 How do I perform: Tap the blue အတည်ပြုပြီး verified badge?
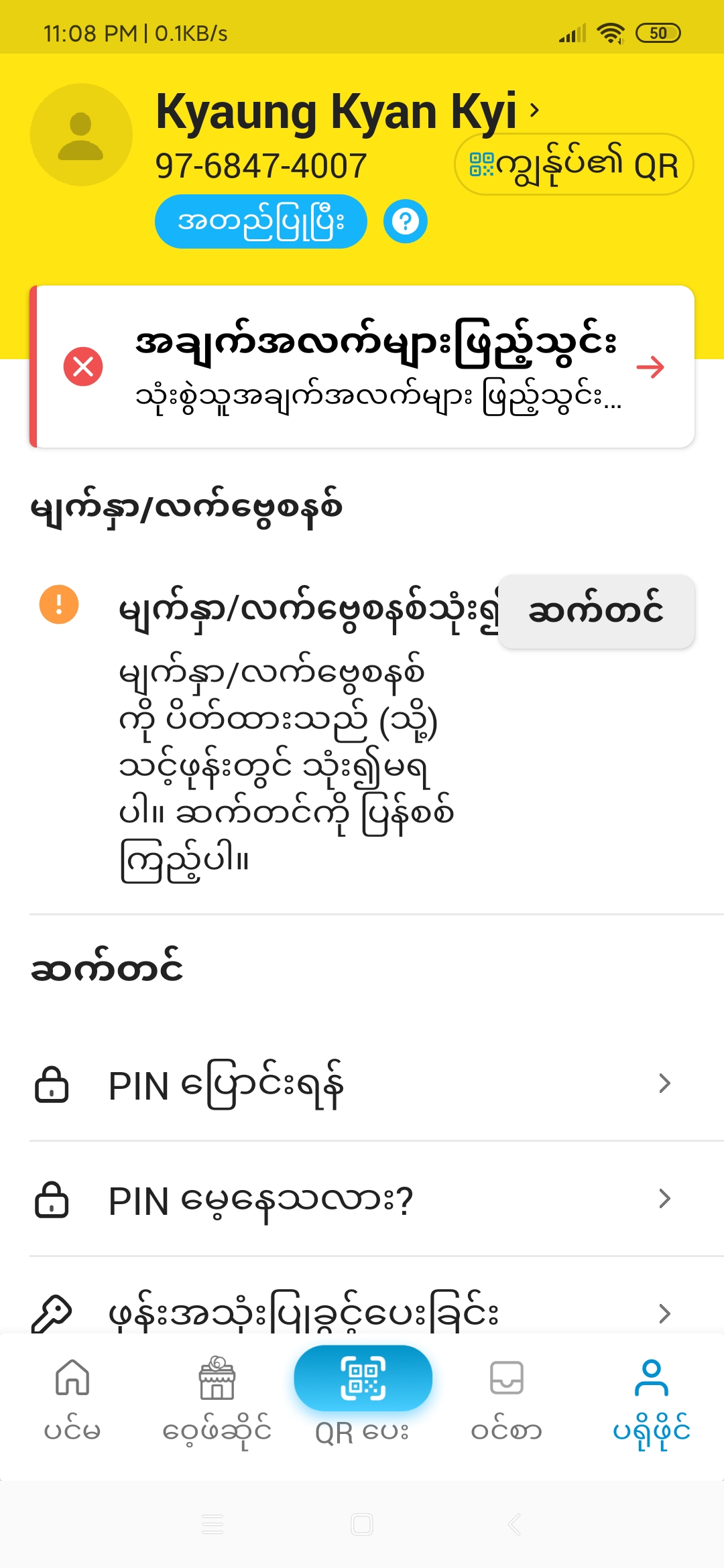click(x=261, y=221)
